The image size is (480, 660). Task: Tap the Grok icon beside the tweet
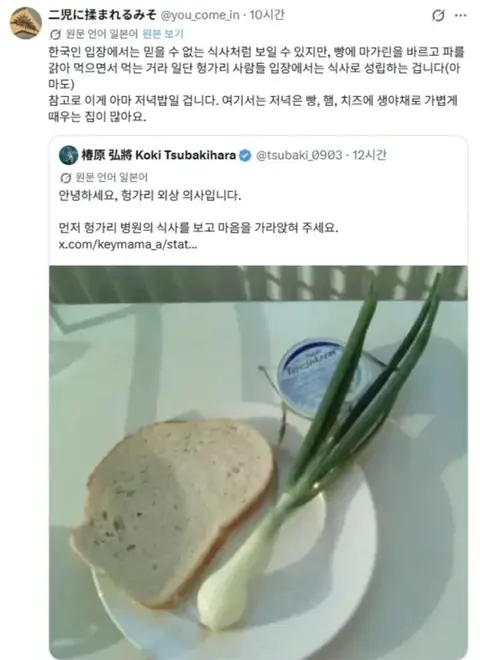pyautogui.click(x=438, y=16)
